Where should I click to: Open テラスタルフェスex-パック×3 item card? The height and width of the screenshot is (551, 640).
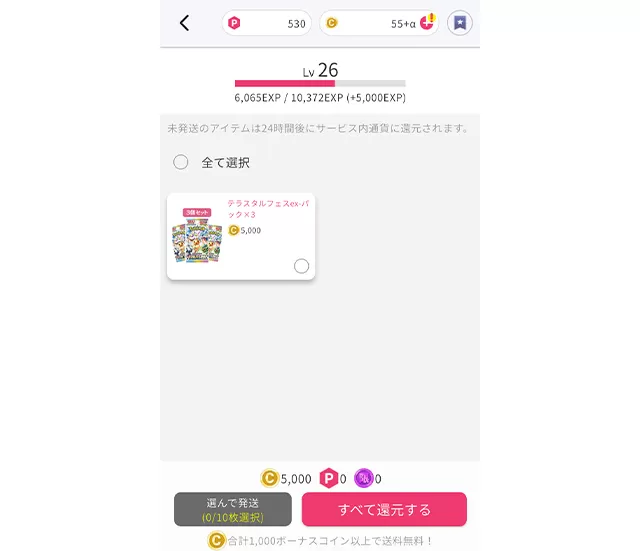tap(240, 236)
